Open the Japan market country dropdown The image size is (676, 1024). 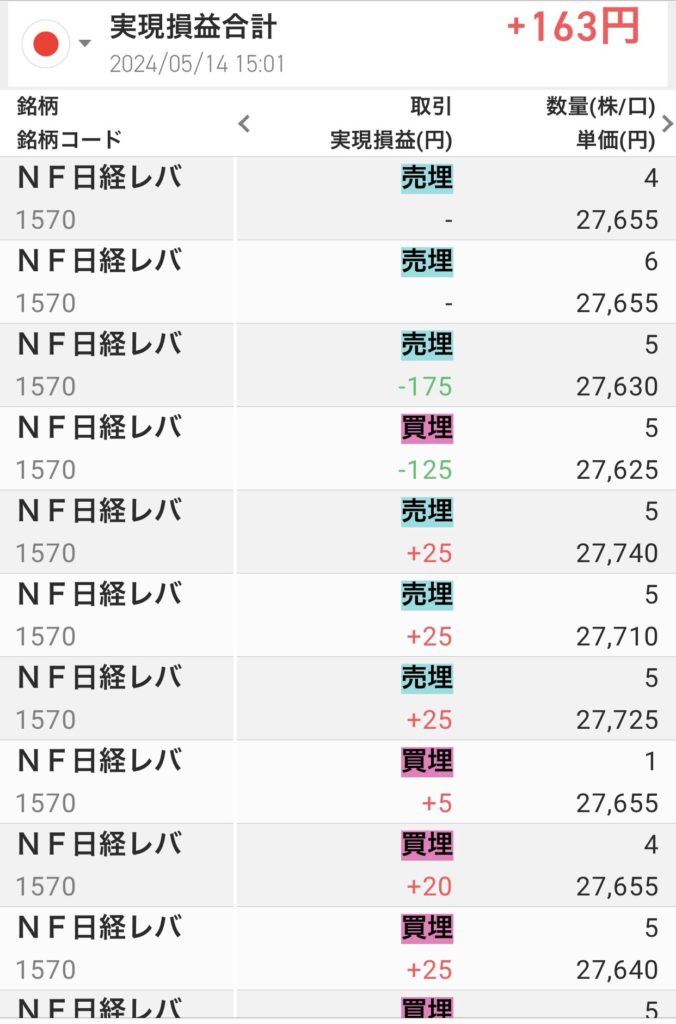click(57, 44)
